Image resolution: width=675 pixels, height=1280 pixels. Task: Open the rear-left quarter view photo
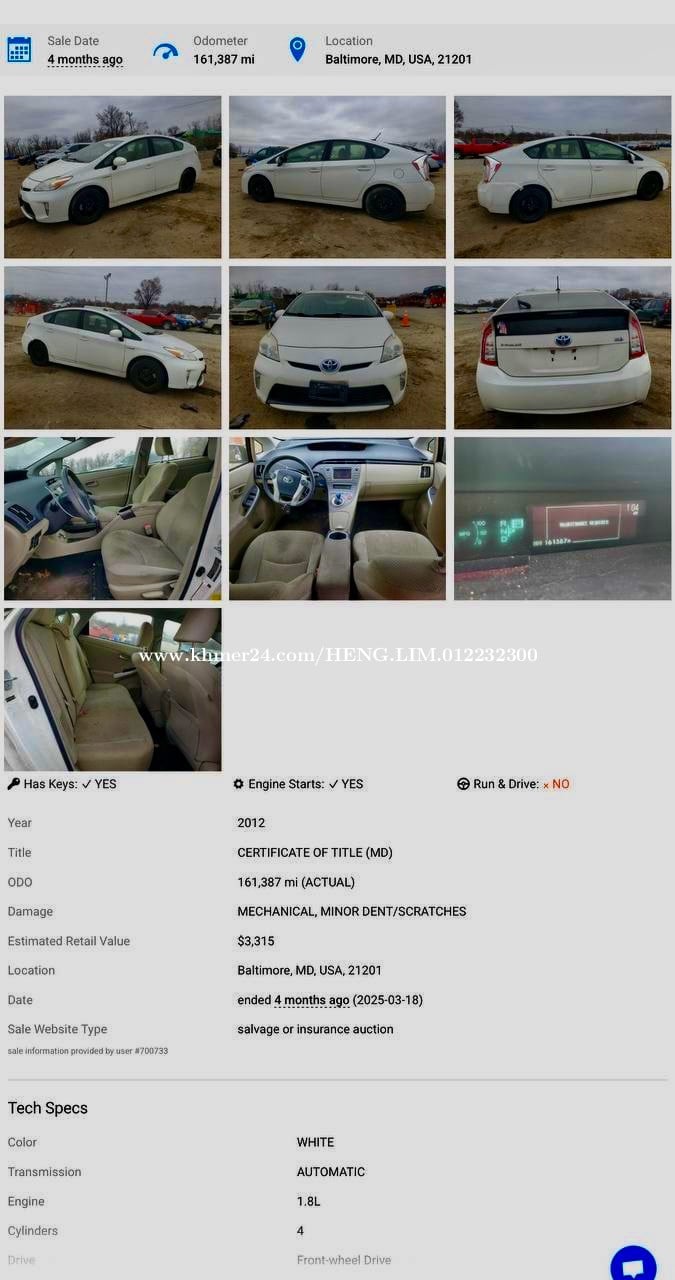click(562, 177)
